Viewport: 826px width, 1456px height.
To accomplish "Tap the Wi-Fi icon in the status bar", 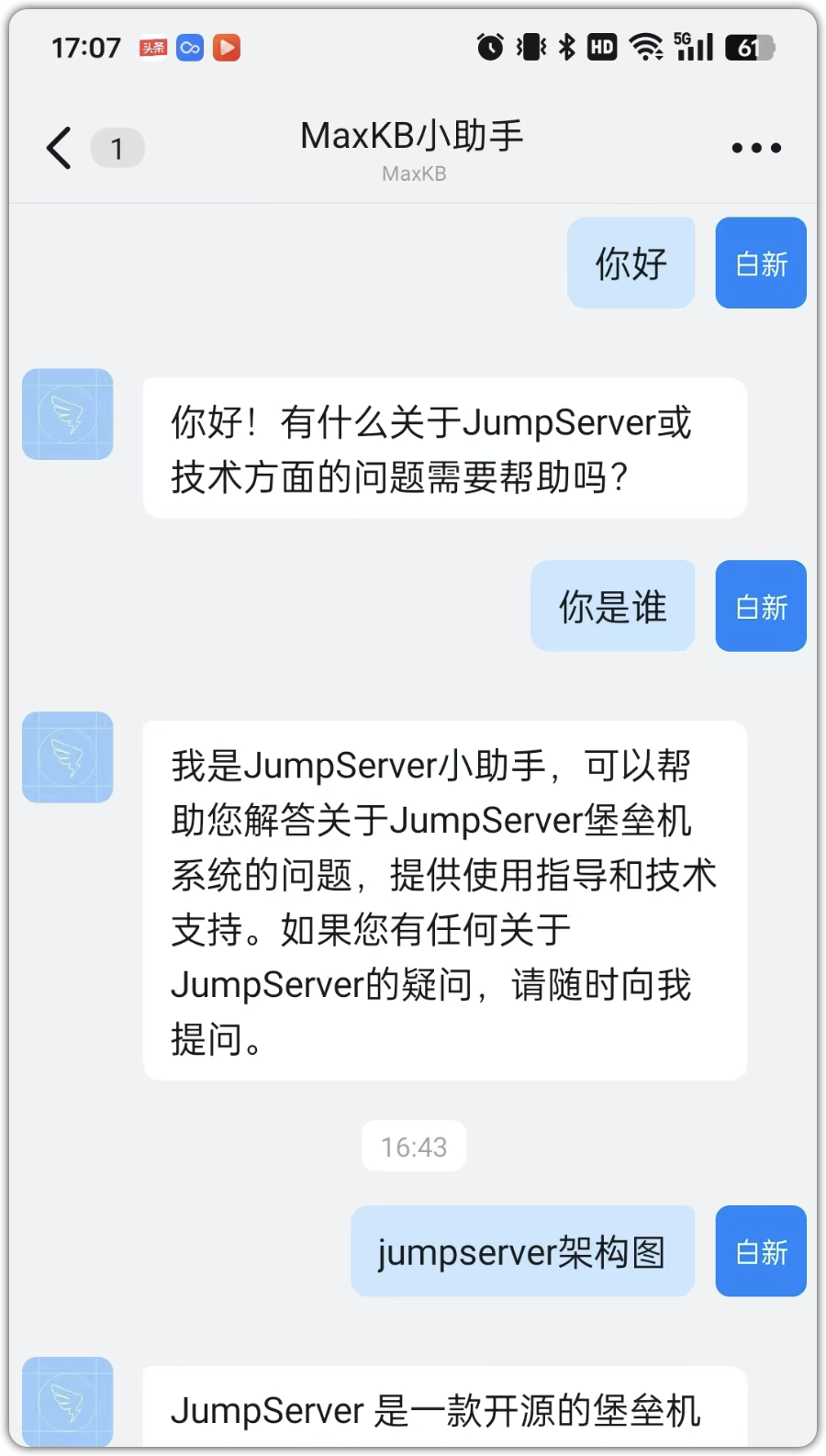I will tap(648, 46).
